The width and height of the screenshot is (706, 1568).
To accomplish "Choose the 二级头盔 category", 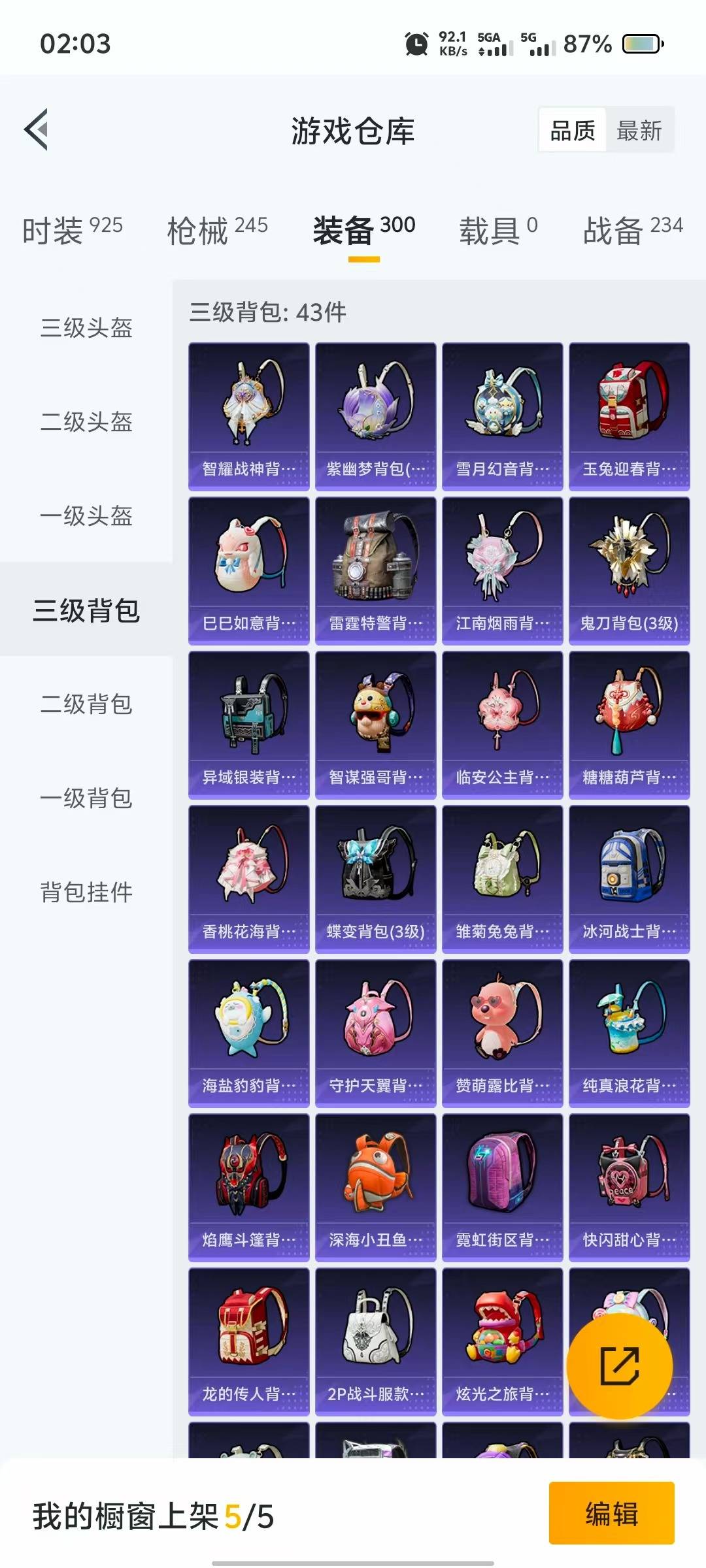I will click(86, 421).
